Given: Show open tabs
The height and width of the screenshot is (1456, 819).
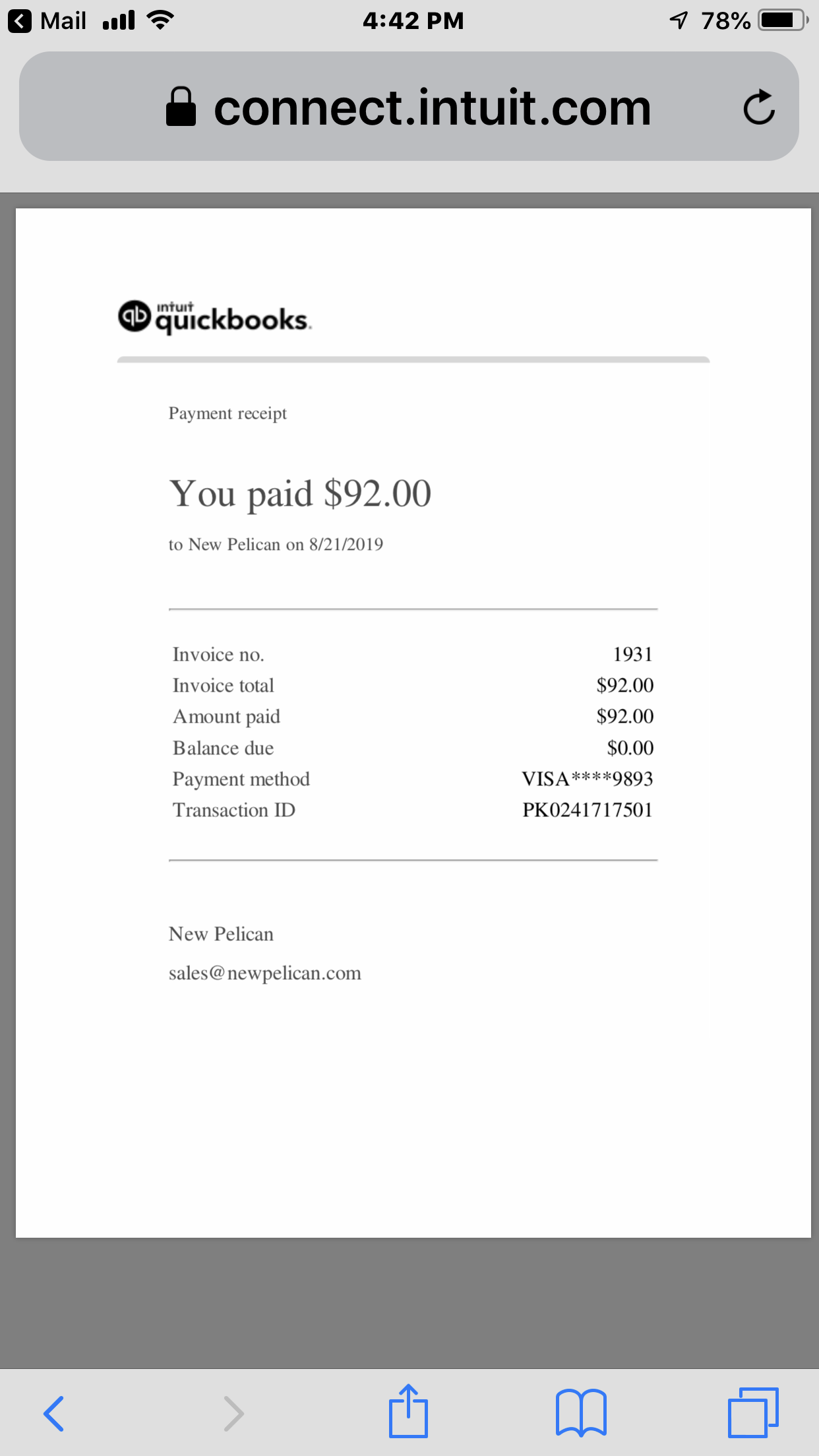Looking at the screenshot, I should (753, 1412).
